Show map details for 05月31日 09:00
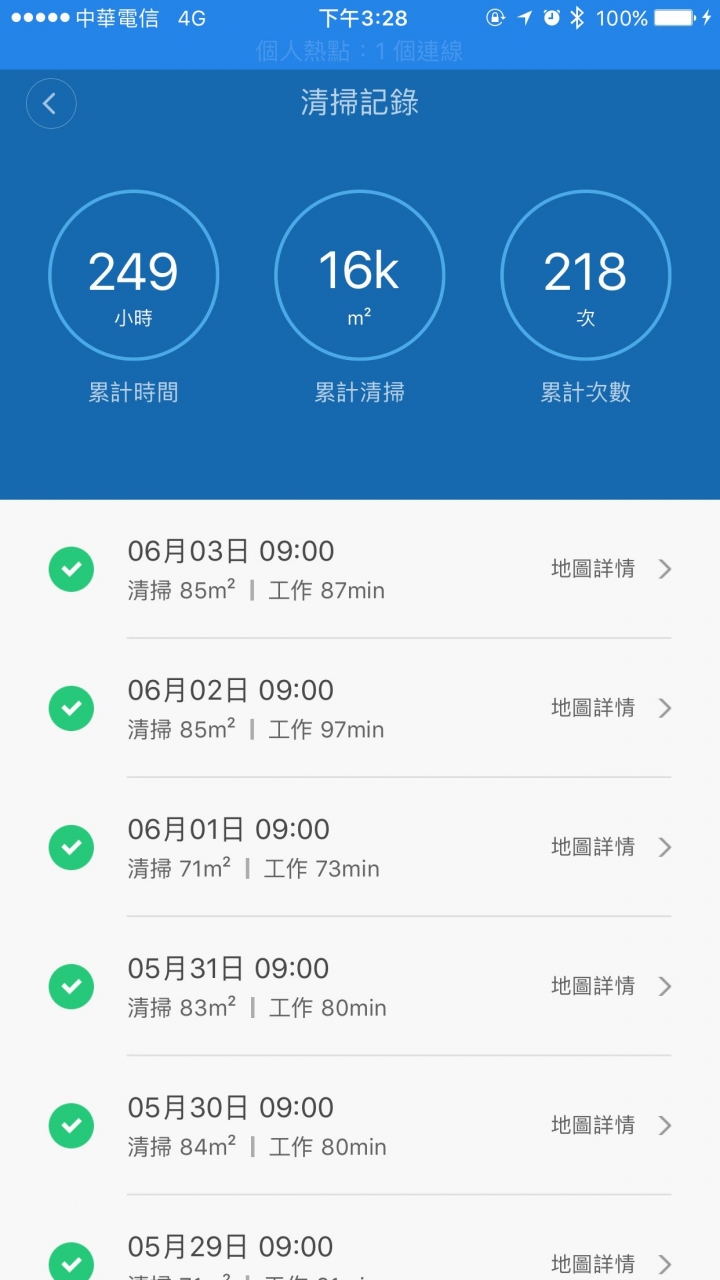Viewport: 720px width, 1280px height. click(x=611, y=986)
